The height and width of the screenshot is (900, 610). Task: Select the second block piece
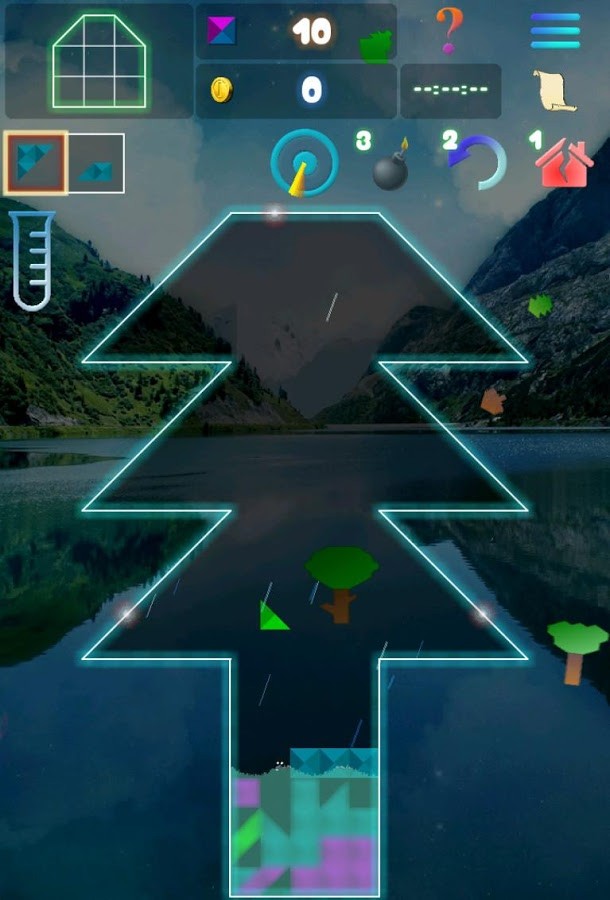(x=96, y=163)
